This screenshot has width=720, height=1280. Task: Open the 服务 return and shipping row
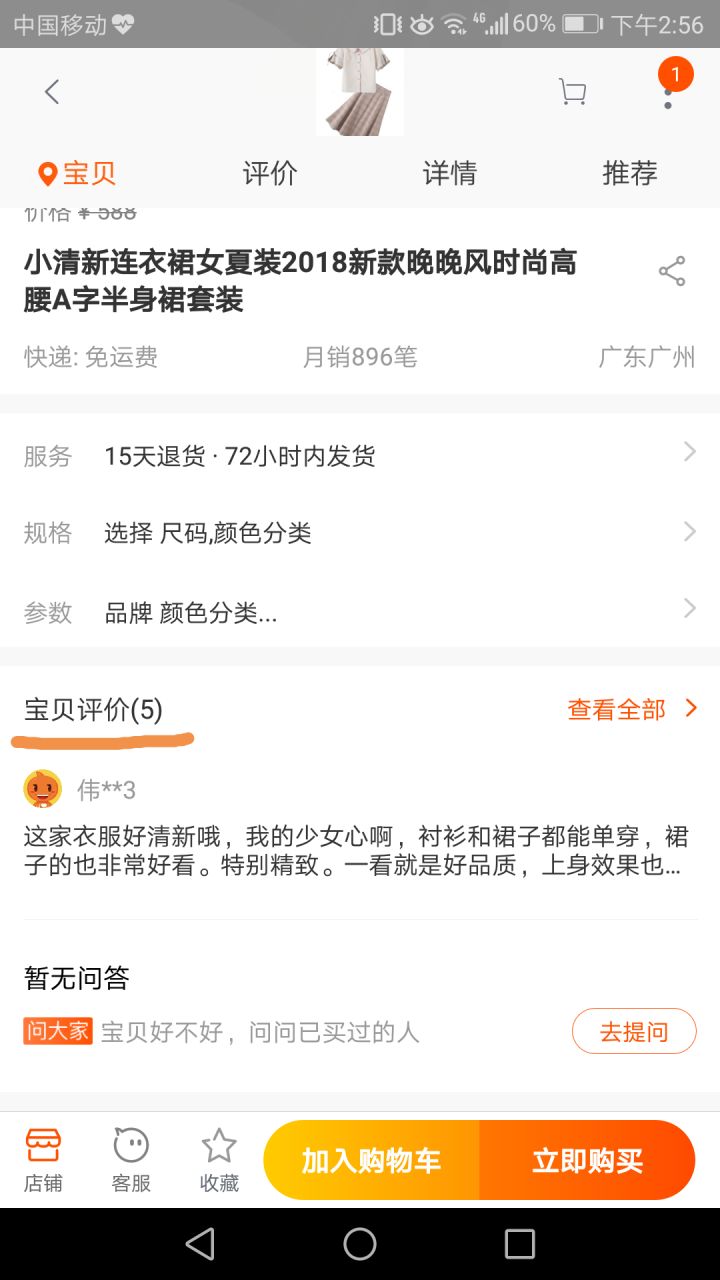click(360, 456)
